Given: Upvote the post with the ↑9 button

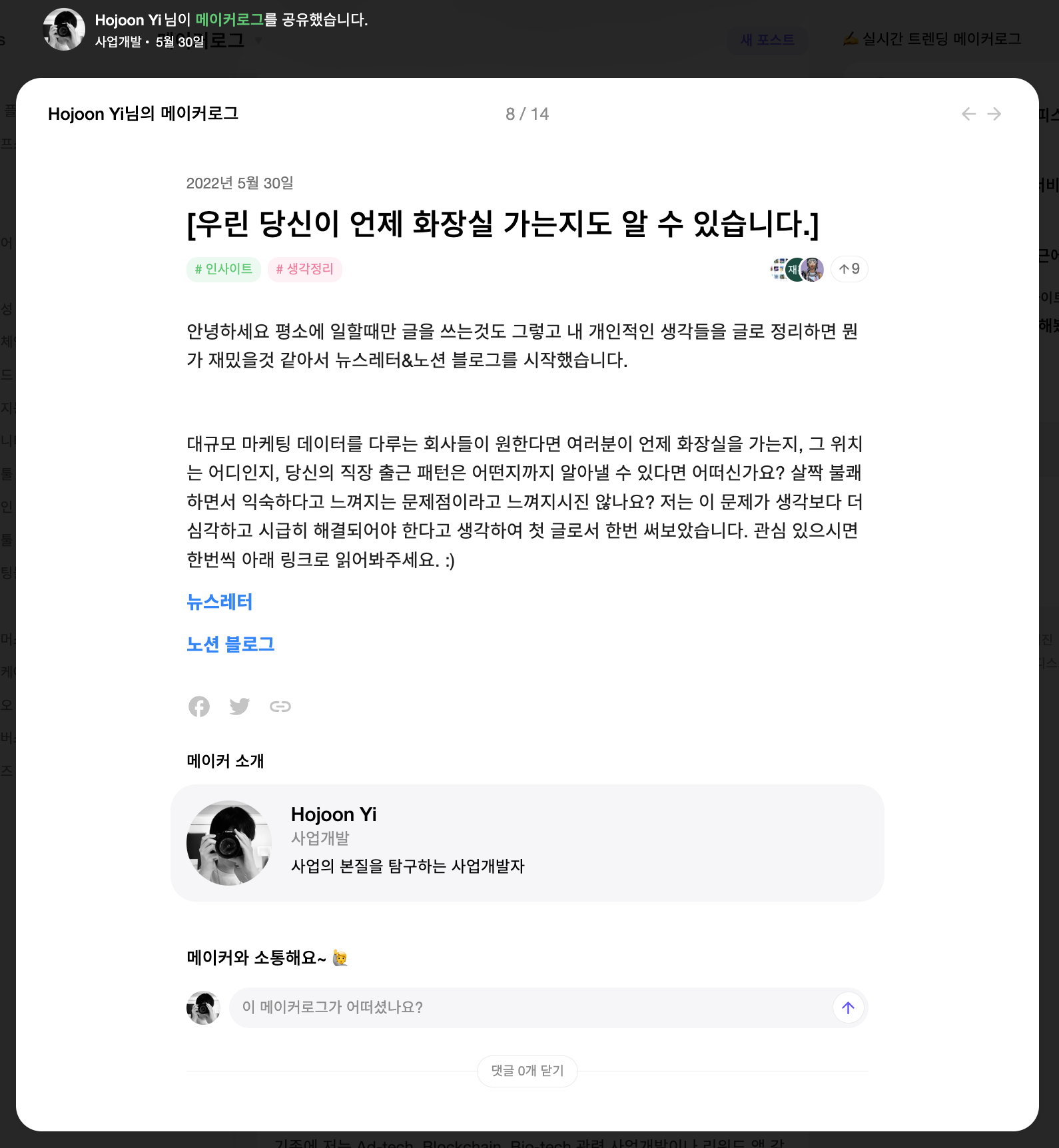Looking at the screenshot, I should coord(849,269).
